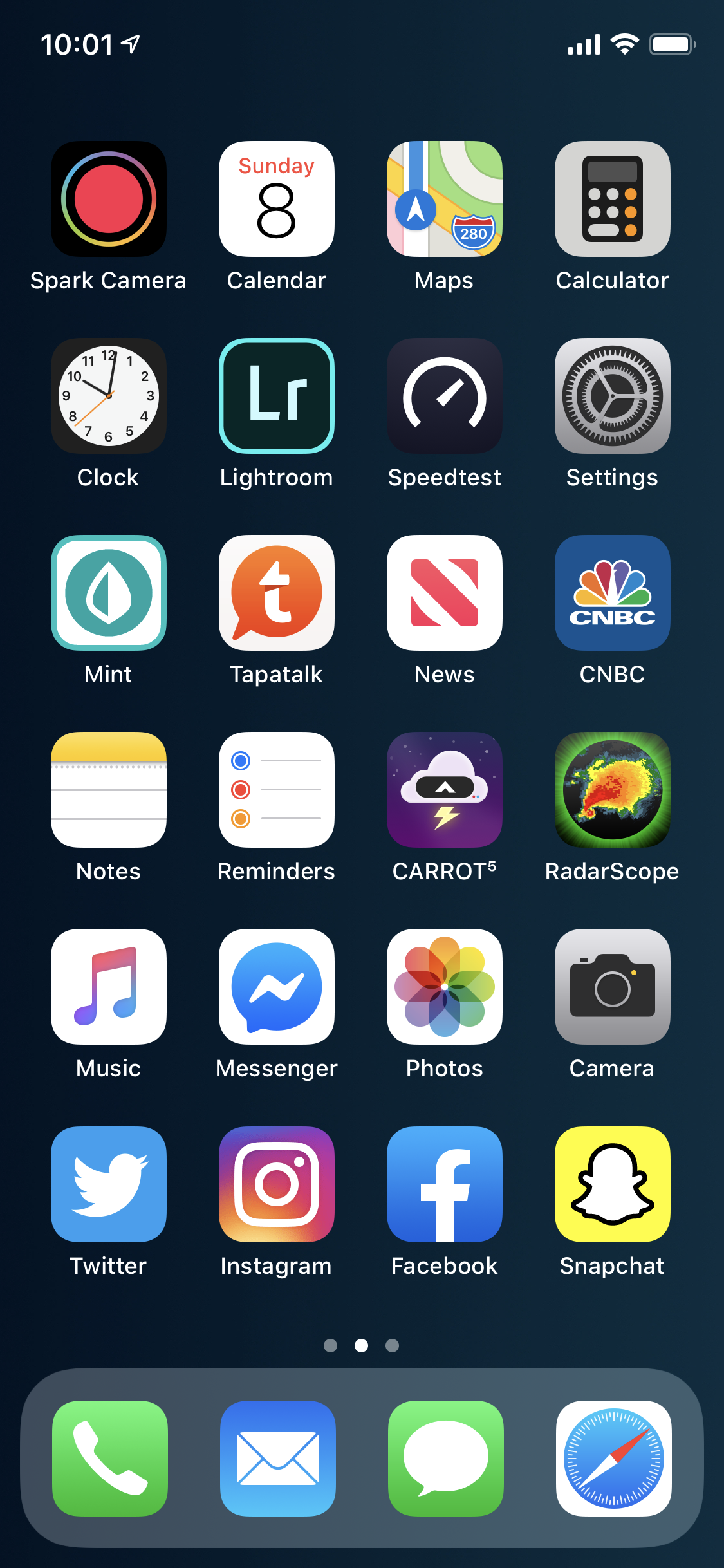This screenshot has width=724, height=1568.
Task: Open Instagram
Action: point(277,1184)
